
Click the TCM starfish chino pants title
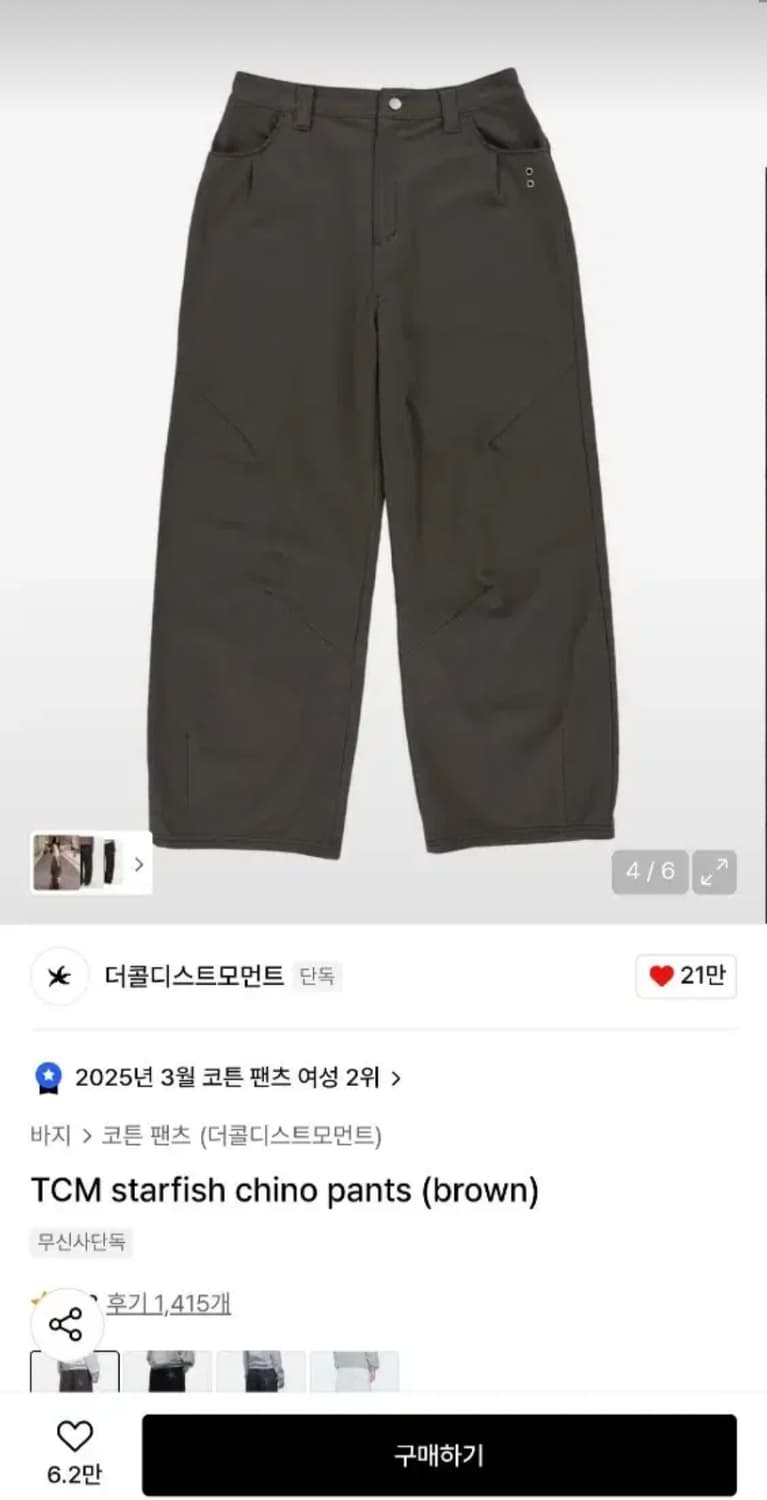[x=284, y=1190]
